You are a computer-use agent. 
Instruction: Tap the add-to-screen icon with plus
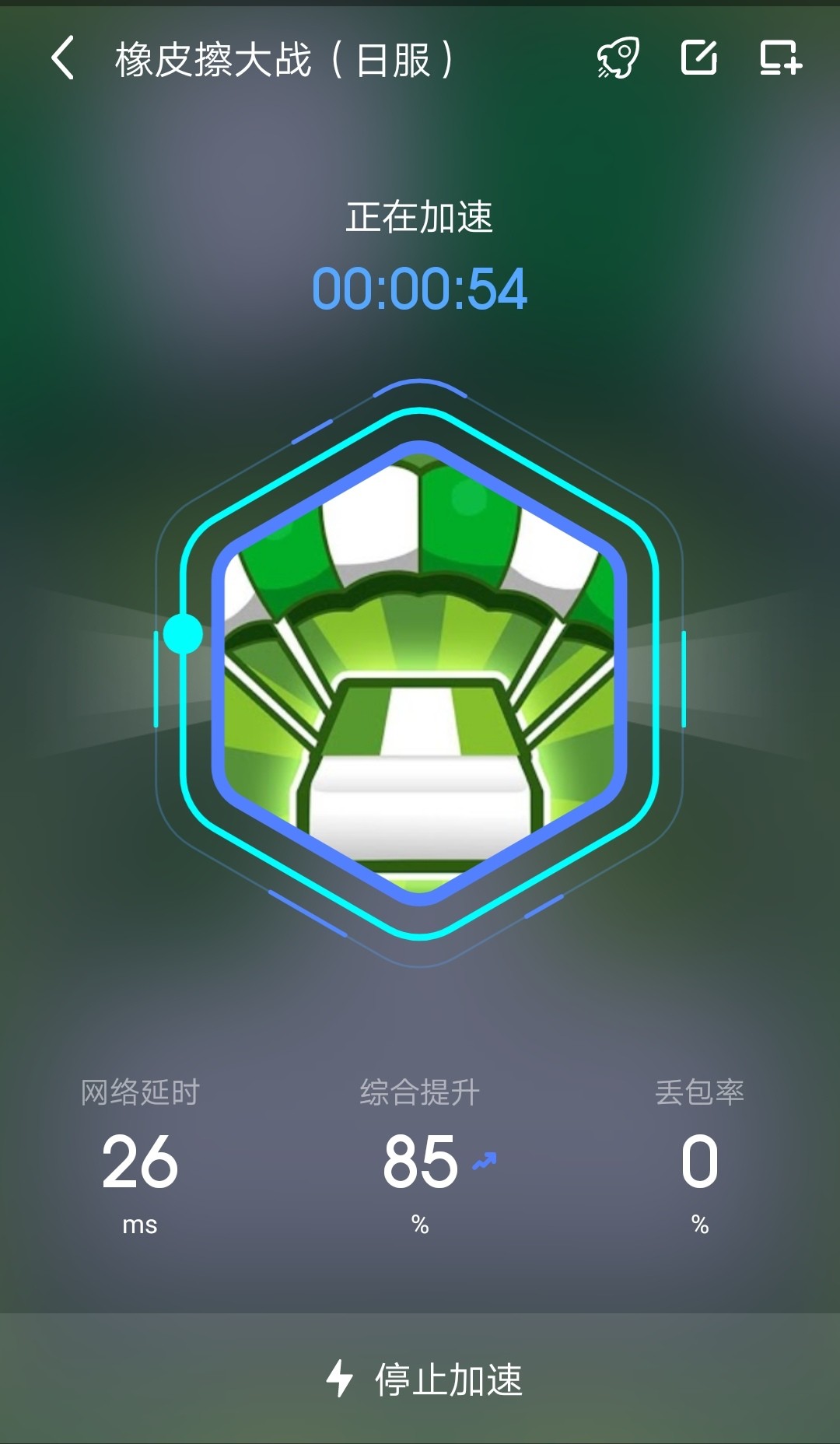pos(780,58)
